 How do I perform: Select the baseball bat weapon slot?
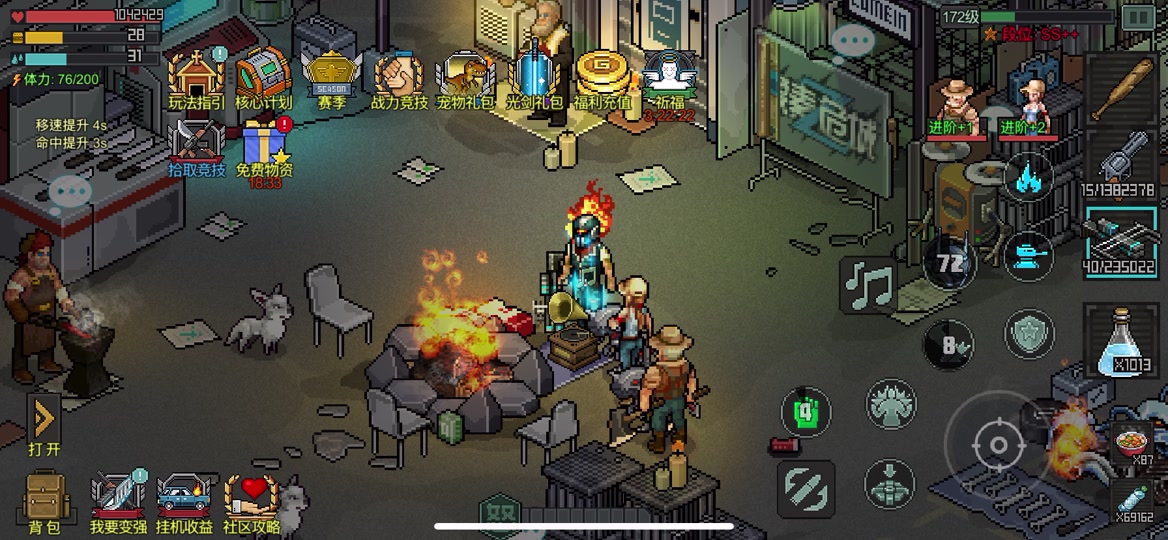click(x=1122, y=90)
